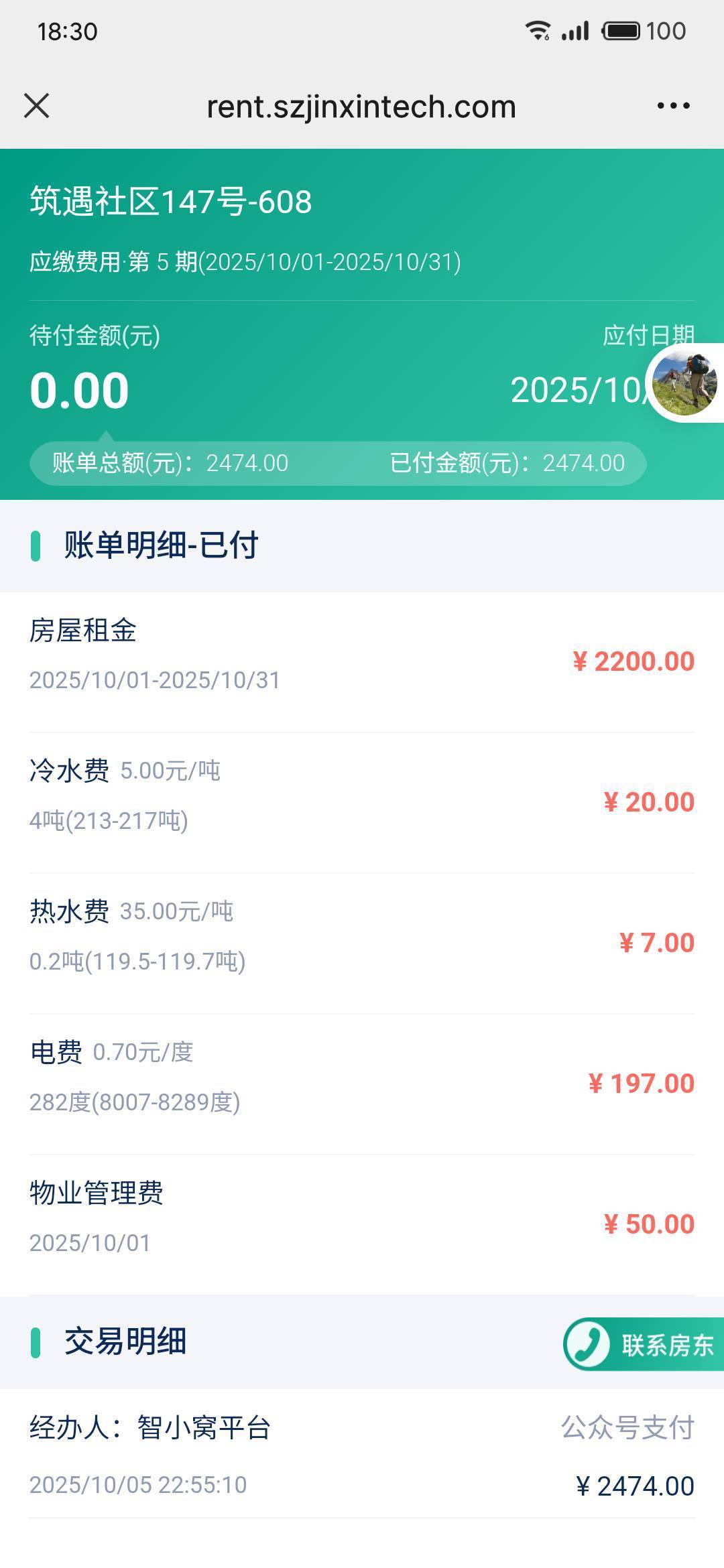Screen dimensions: 724x1568
Task: Open the three-dot overflow menu
Action: pos(673,106)
